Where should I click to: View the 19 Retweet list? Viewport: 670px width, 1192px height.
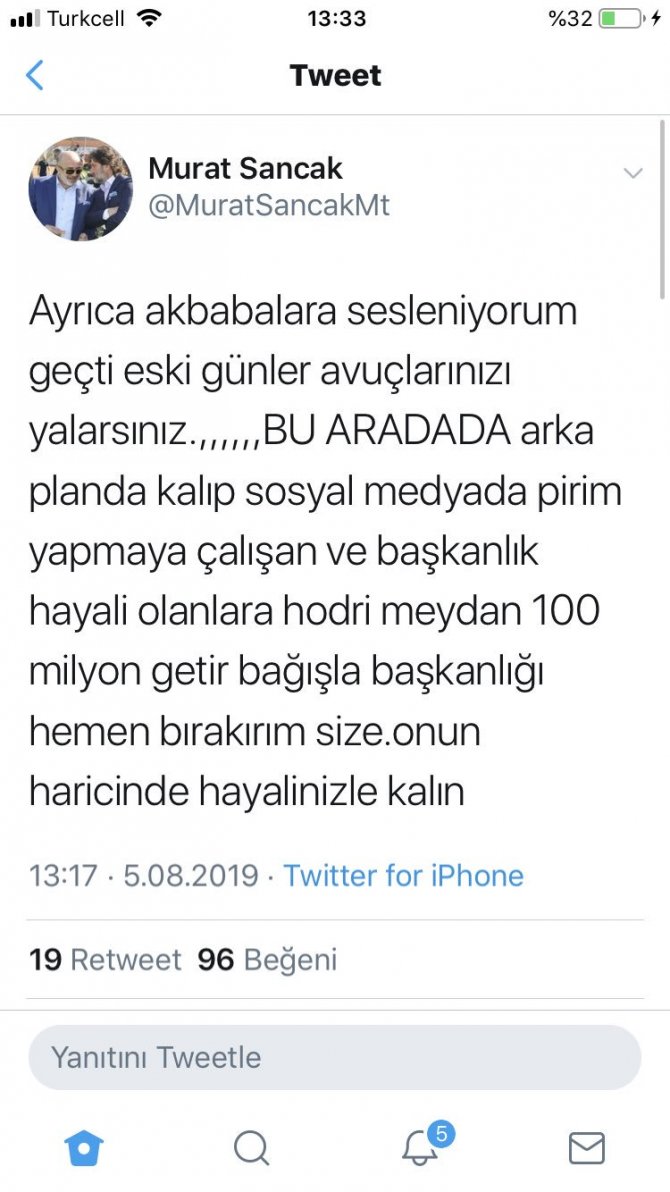point(105,960)
